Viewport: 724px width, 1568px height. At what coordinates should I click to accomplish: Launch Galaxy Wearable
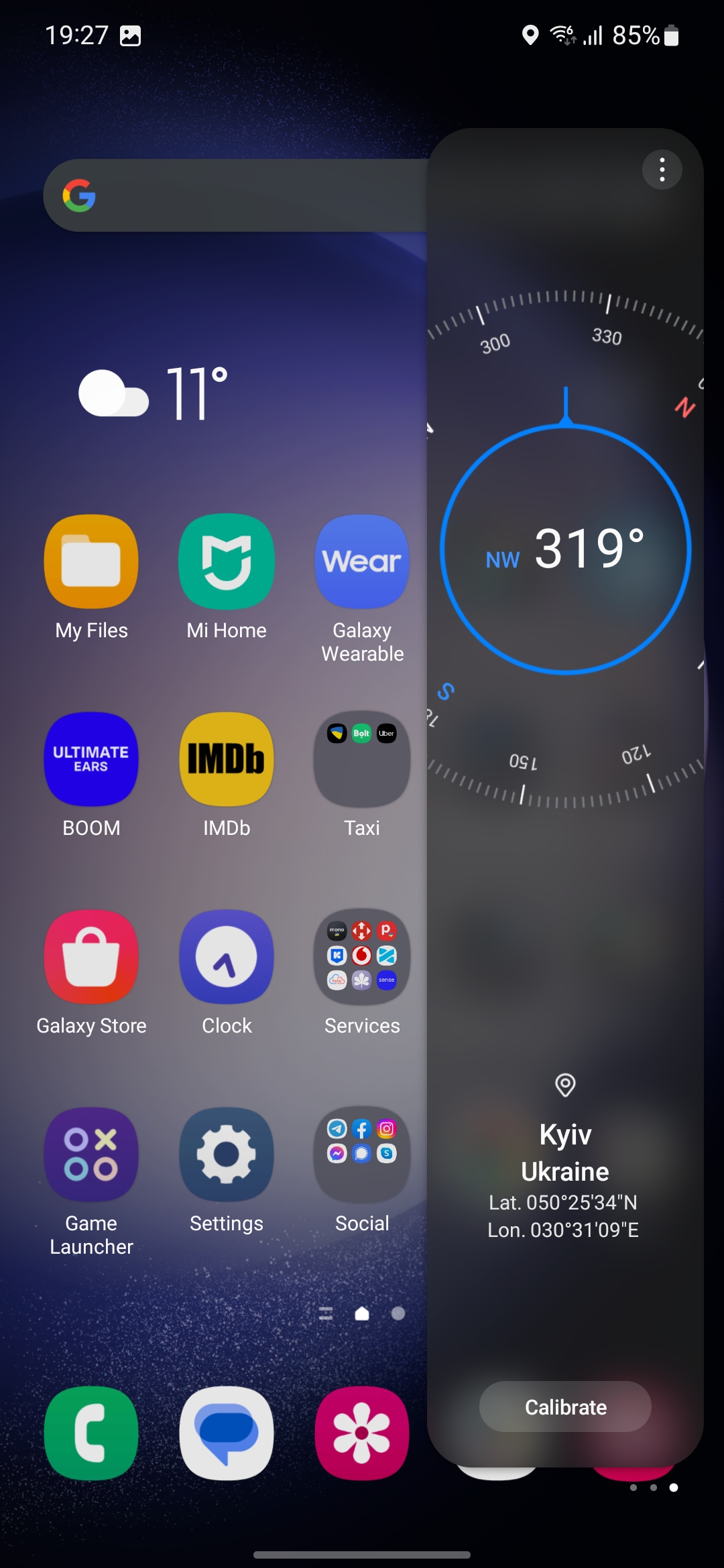pos(362,562)
